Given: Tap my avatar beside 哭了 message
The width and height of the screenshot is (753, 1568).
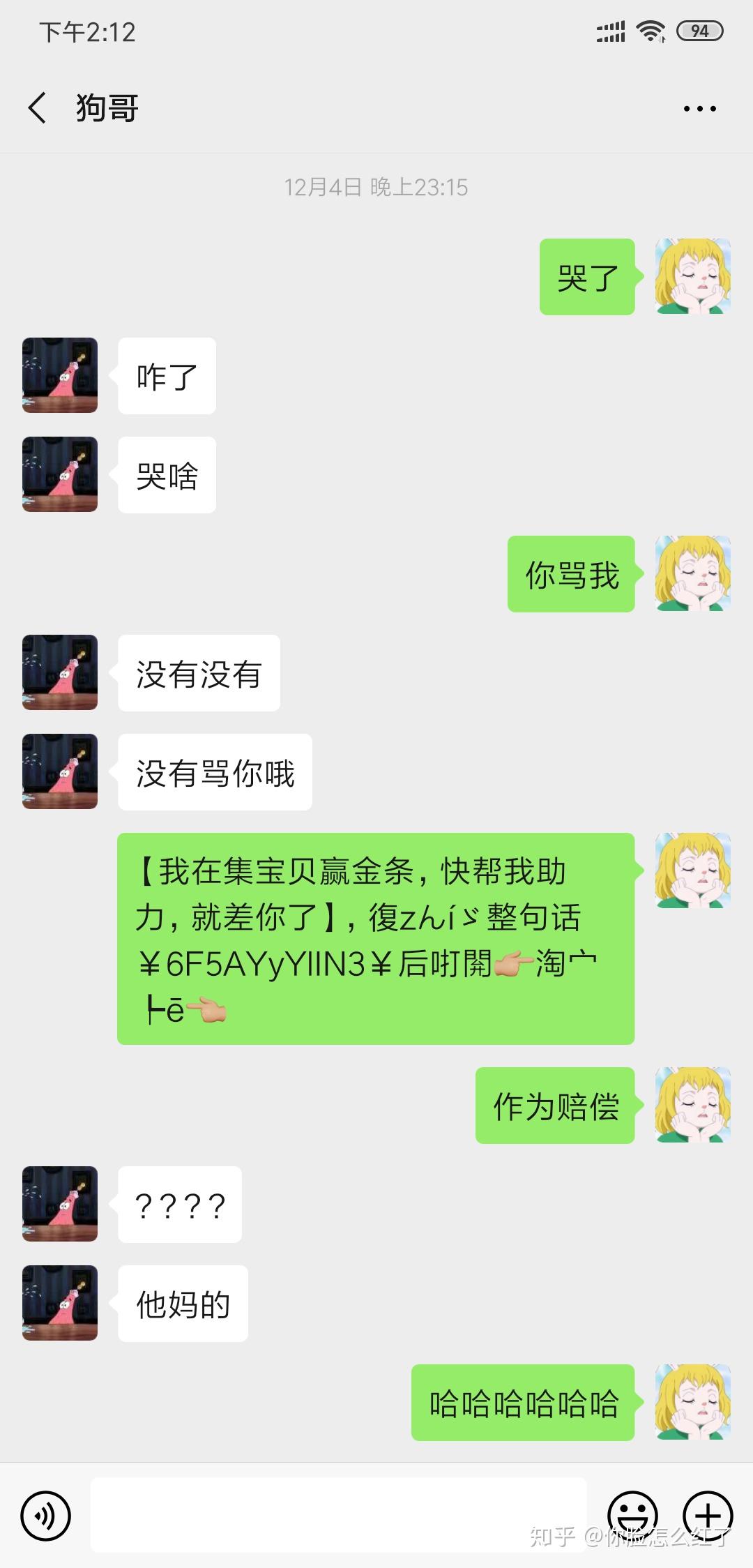Looking at the screenshot, I should [x=692, y=276].
